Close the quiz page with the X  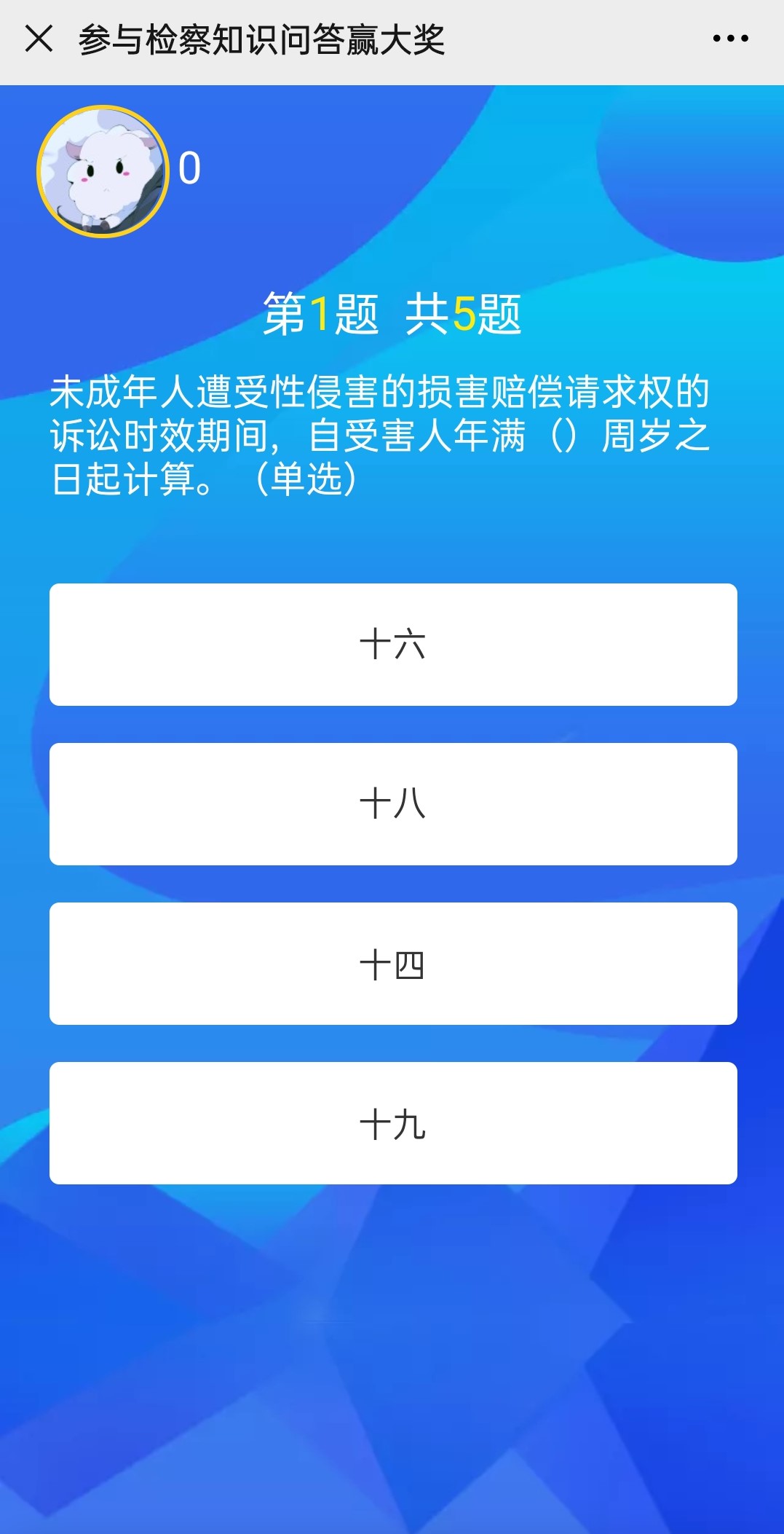(x=39, y=39)
